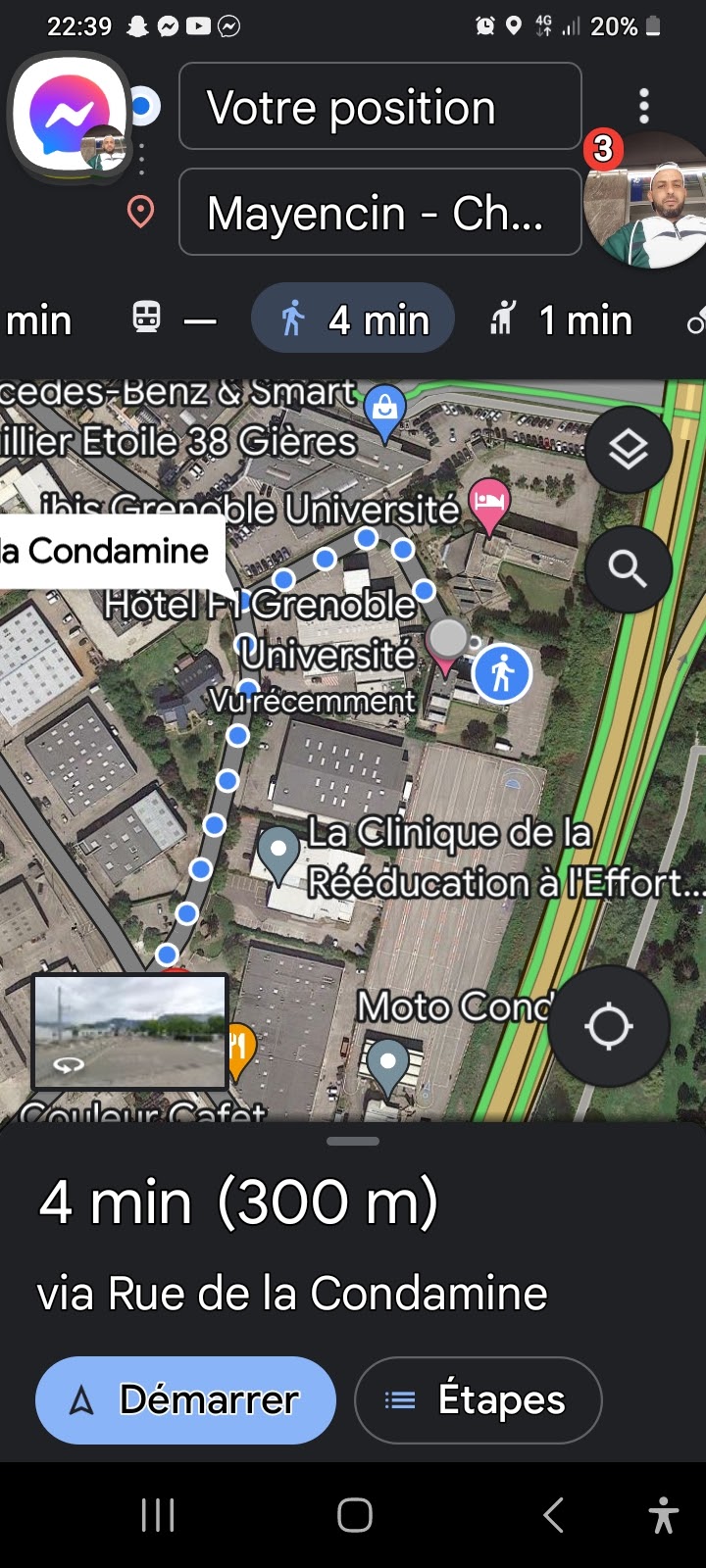Expand the bottom route sheet handle

pos(353,1141)
